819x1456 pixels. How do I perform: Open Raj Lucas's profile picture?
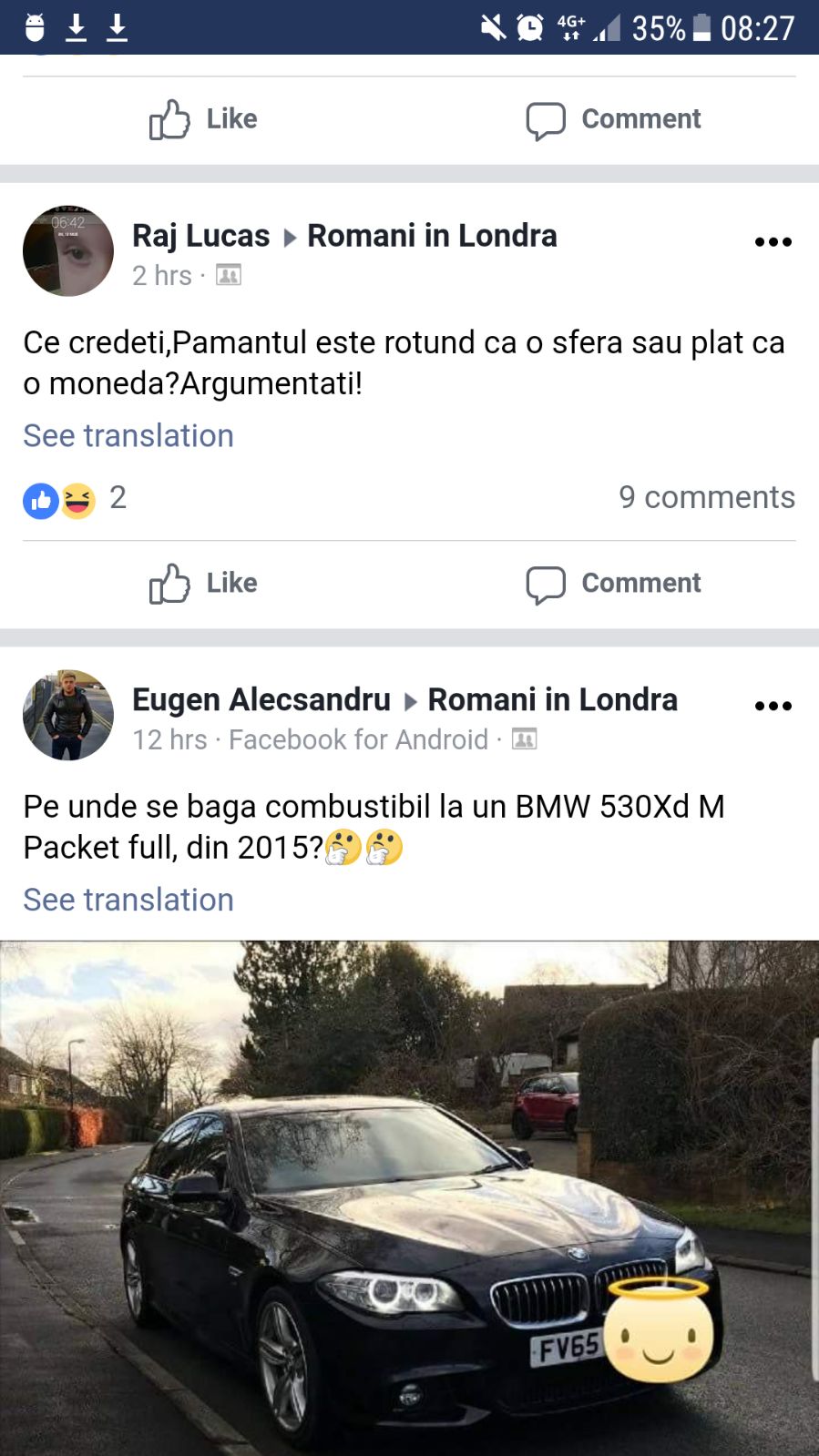pyautogui.click(x=68, y=250)
